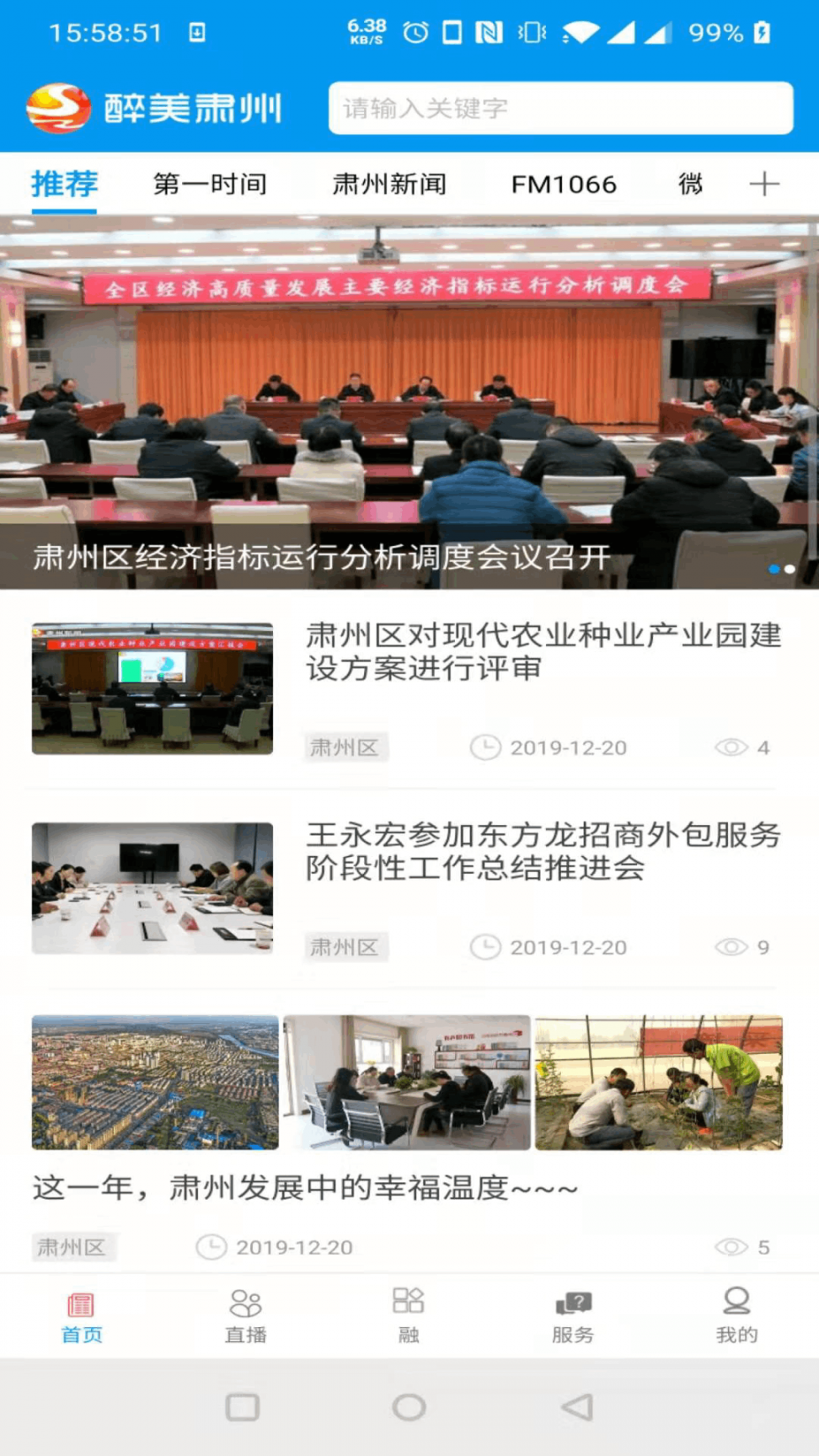Select the 推荐 tab

64,184
